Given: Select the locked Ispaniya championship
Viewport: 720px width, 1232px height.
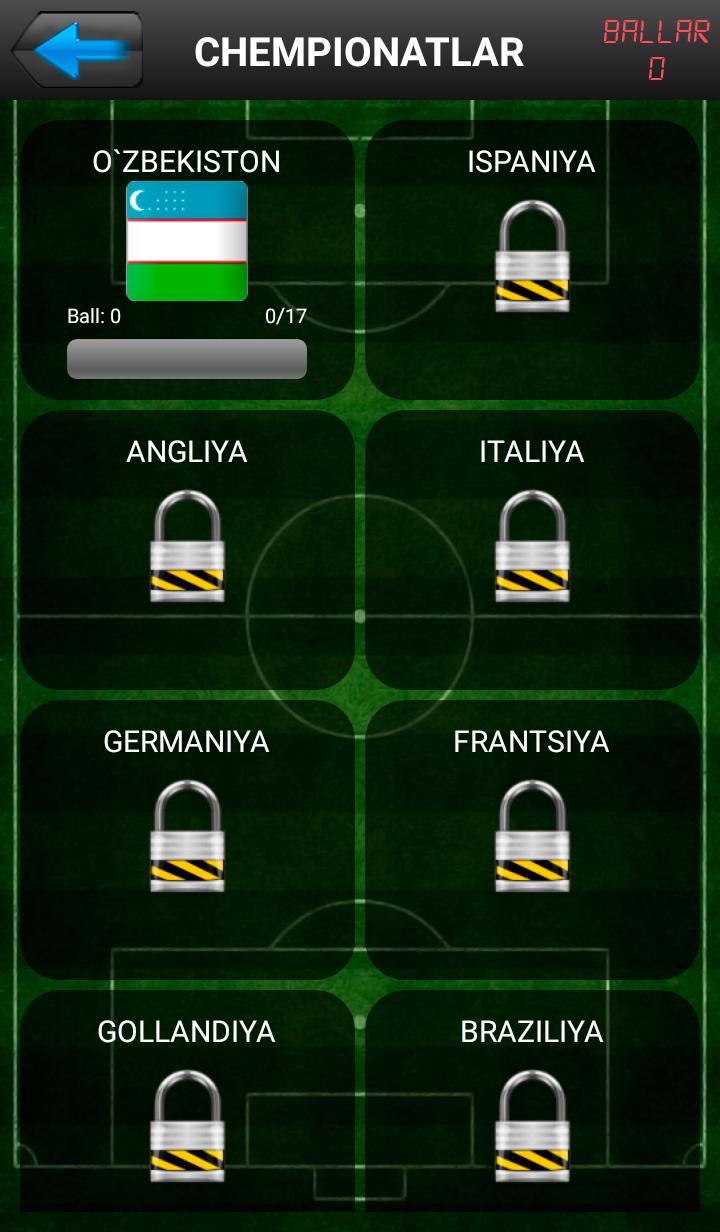Looking at the screenshot, I should (x=532, y=260).
